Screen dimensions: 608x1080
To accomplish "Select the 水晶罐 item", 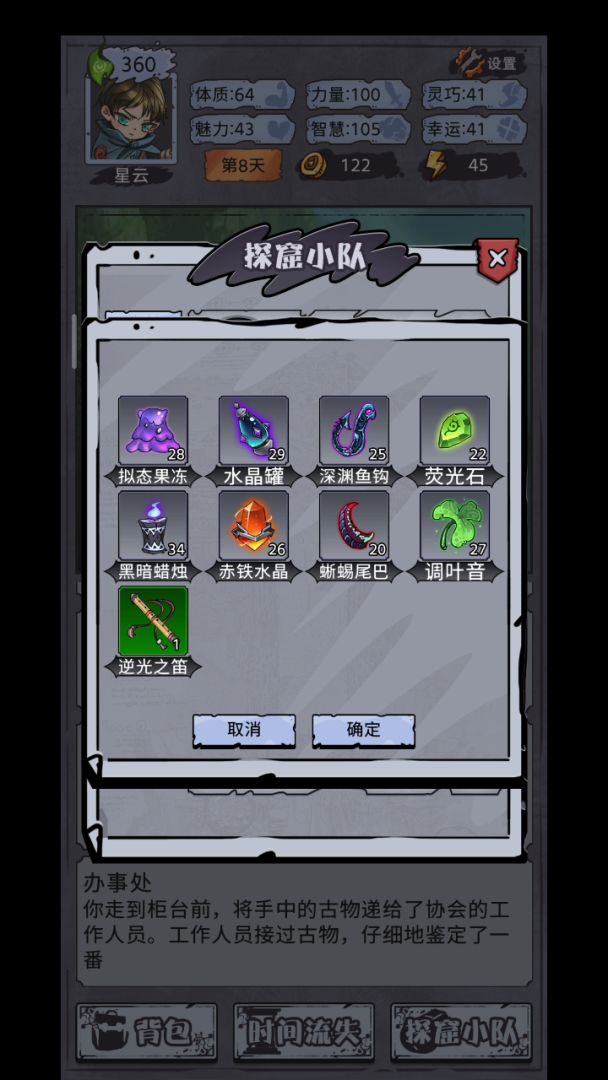I will pos(254,431).
